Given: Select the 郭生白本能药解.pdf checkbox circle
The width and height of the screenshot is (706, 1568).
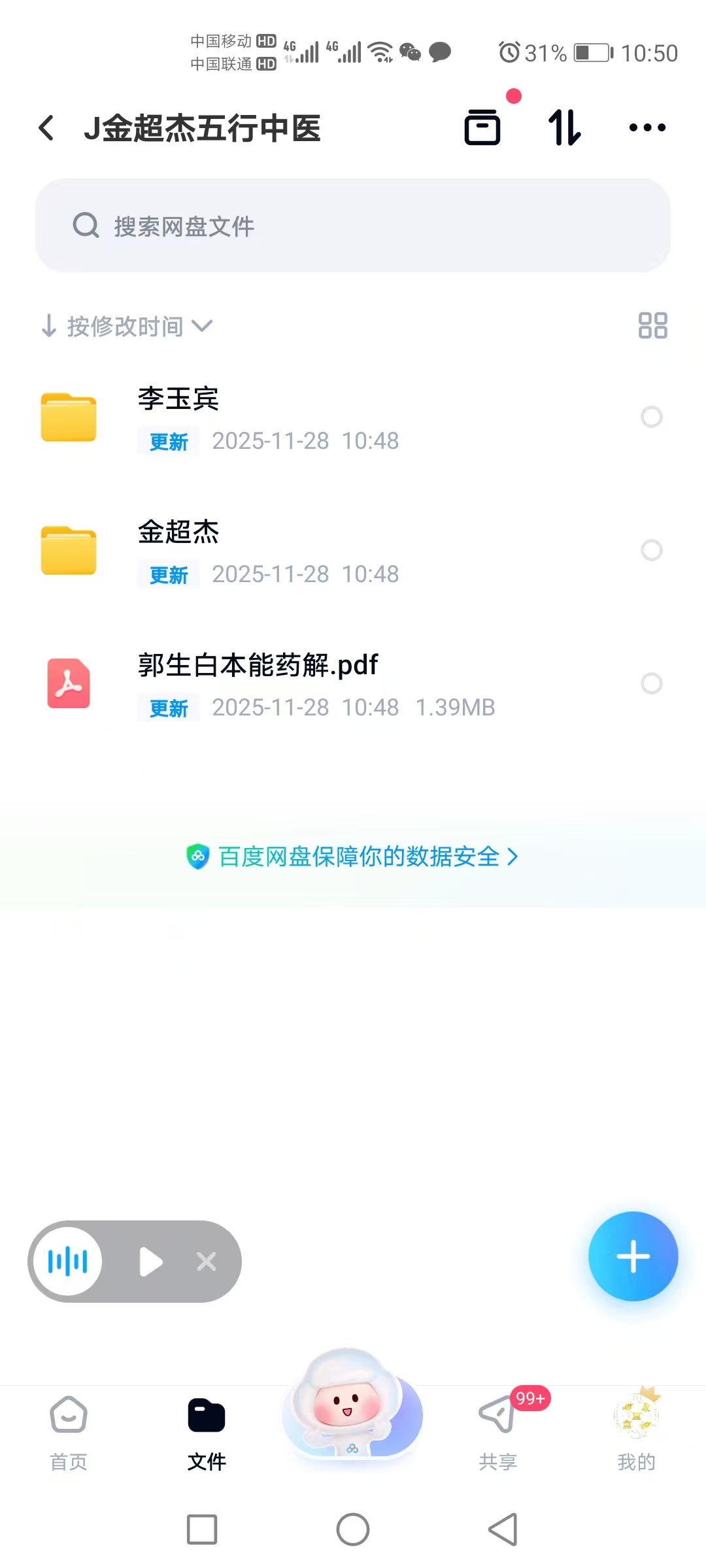Looking at the screenshot, I should pyautogui.click(x=651, y=683).
